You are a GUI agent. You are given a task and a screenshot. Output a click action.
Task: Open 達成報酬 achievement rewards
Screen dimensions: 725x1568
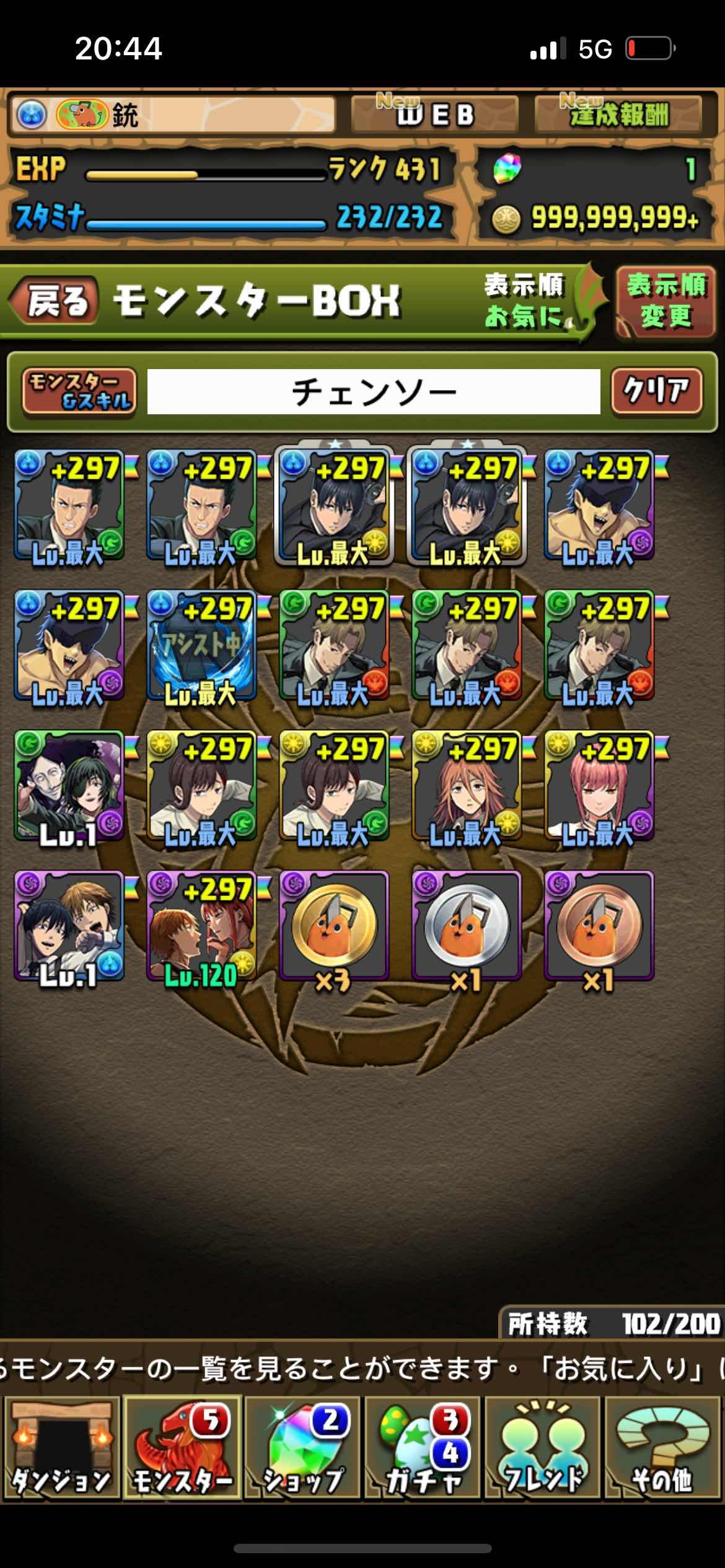coord(618,114)
